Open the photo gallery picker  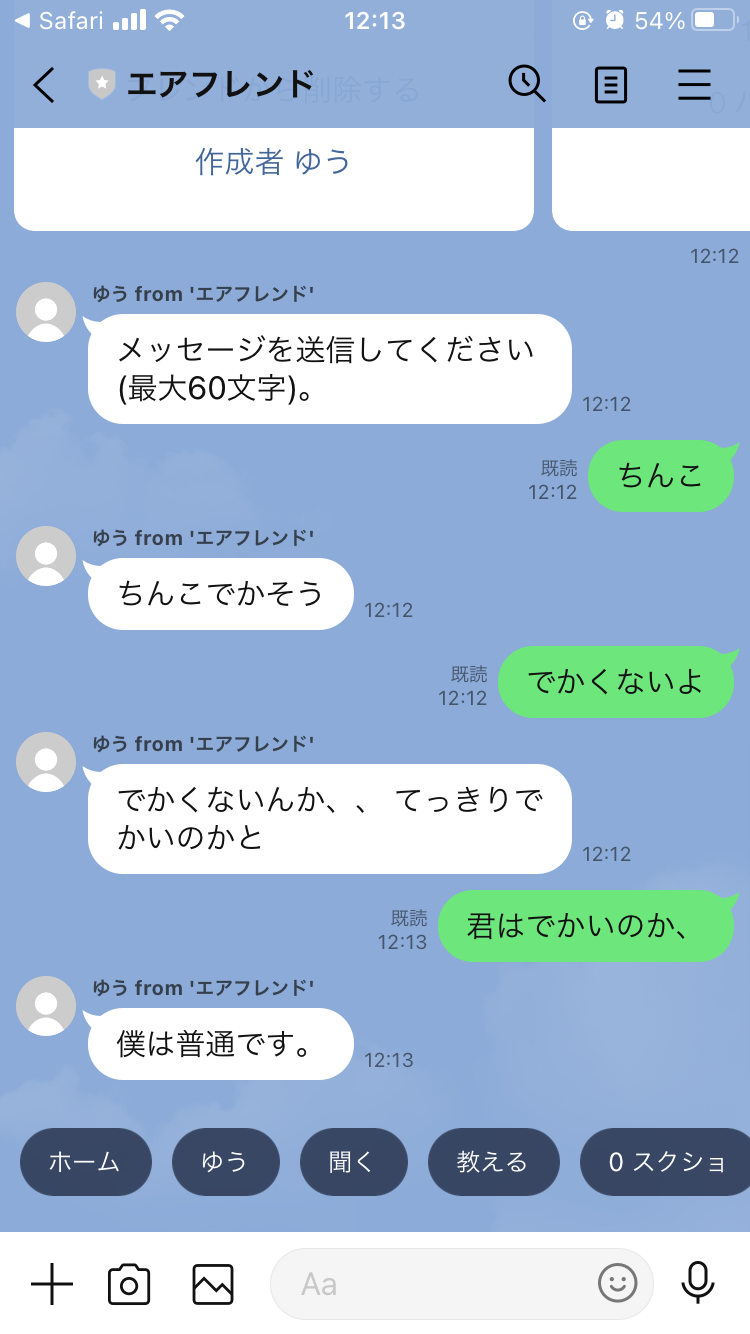pyautogui.click(x=213, y=1284)
